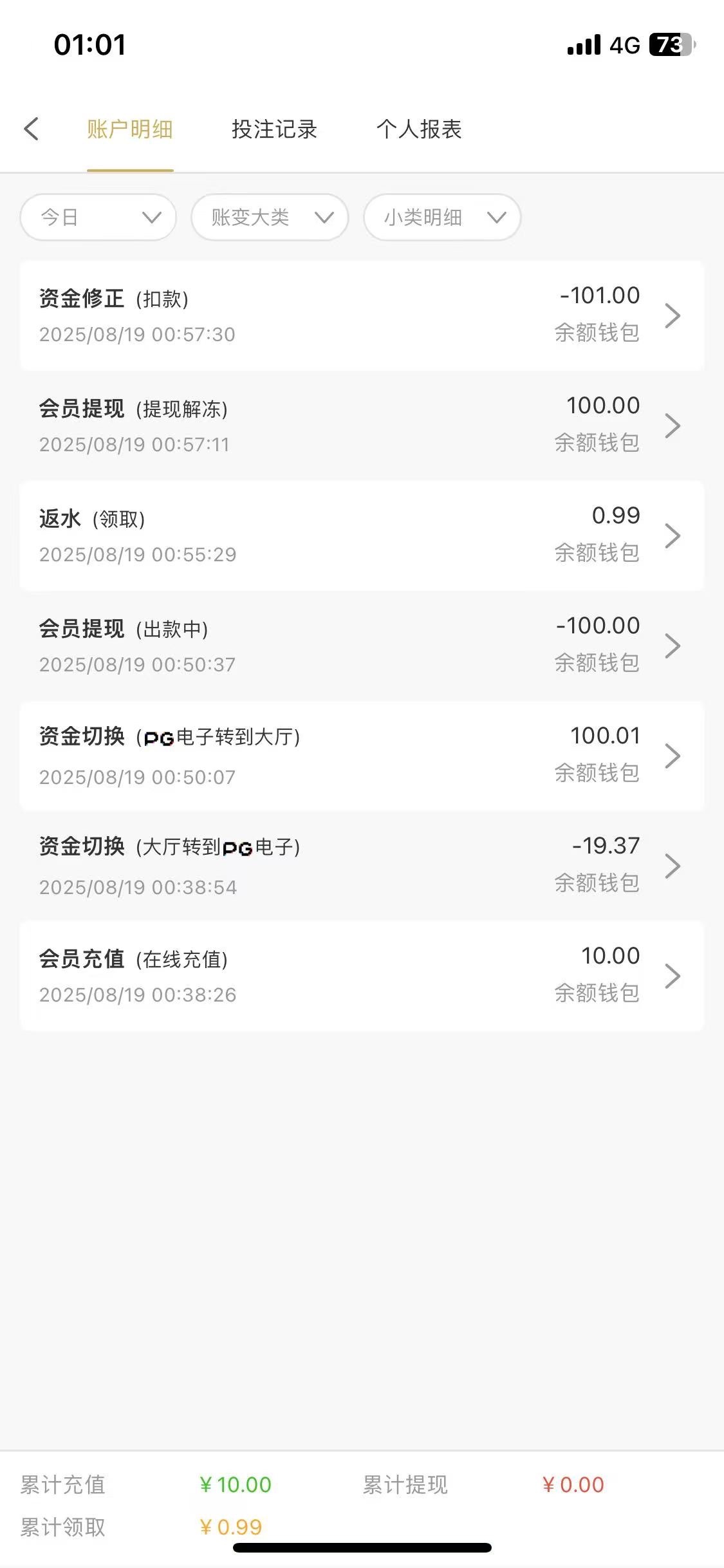Open the 资金修正 (扣款) -101.00 record
Viewport: 724px width, 1568px height.
point(362,315)
